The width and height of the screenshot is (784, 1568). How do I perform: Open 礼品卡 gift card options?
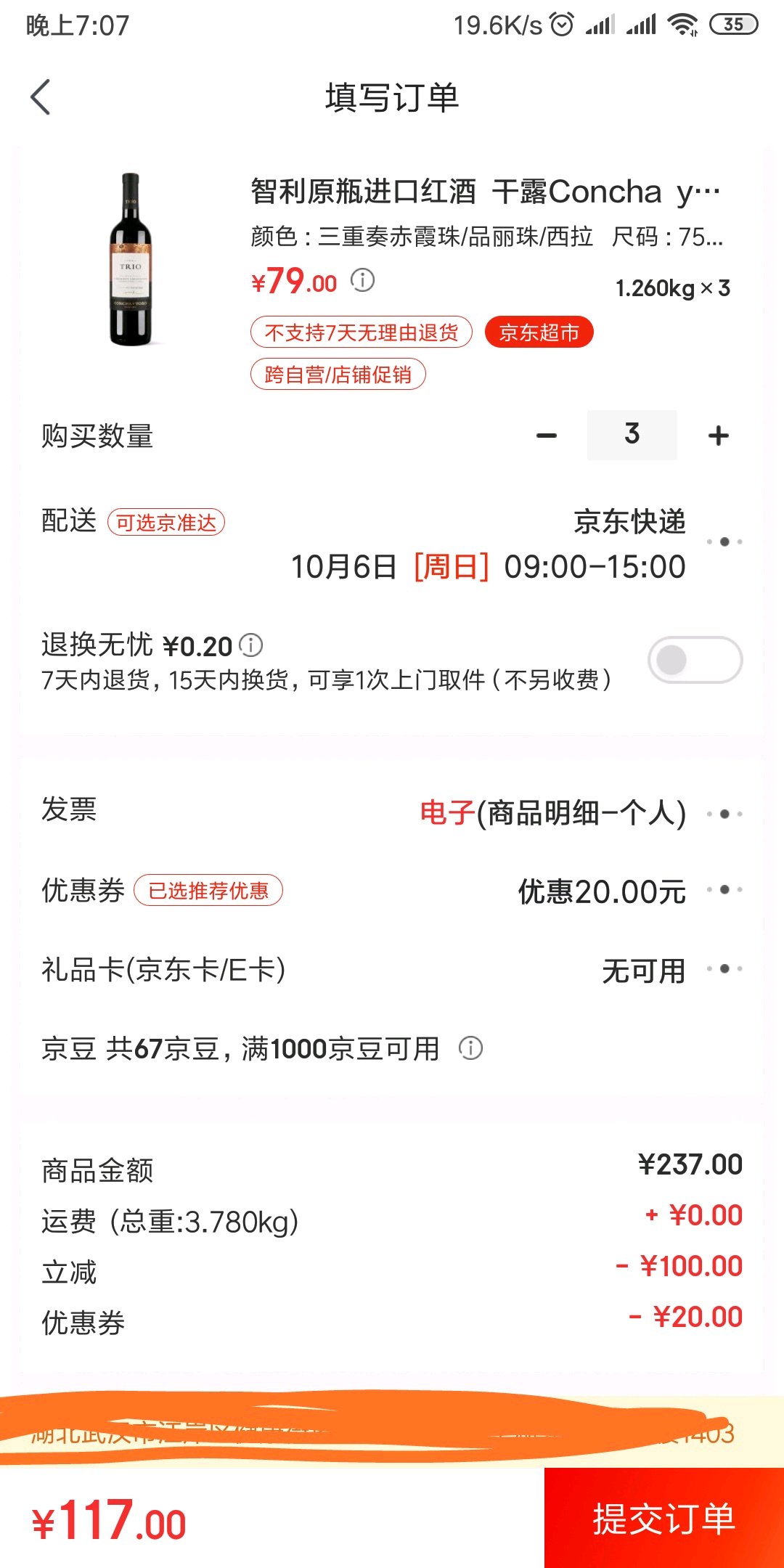click(724, 969)
